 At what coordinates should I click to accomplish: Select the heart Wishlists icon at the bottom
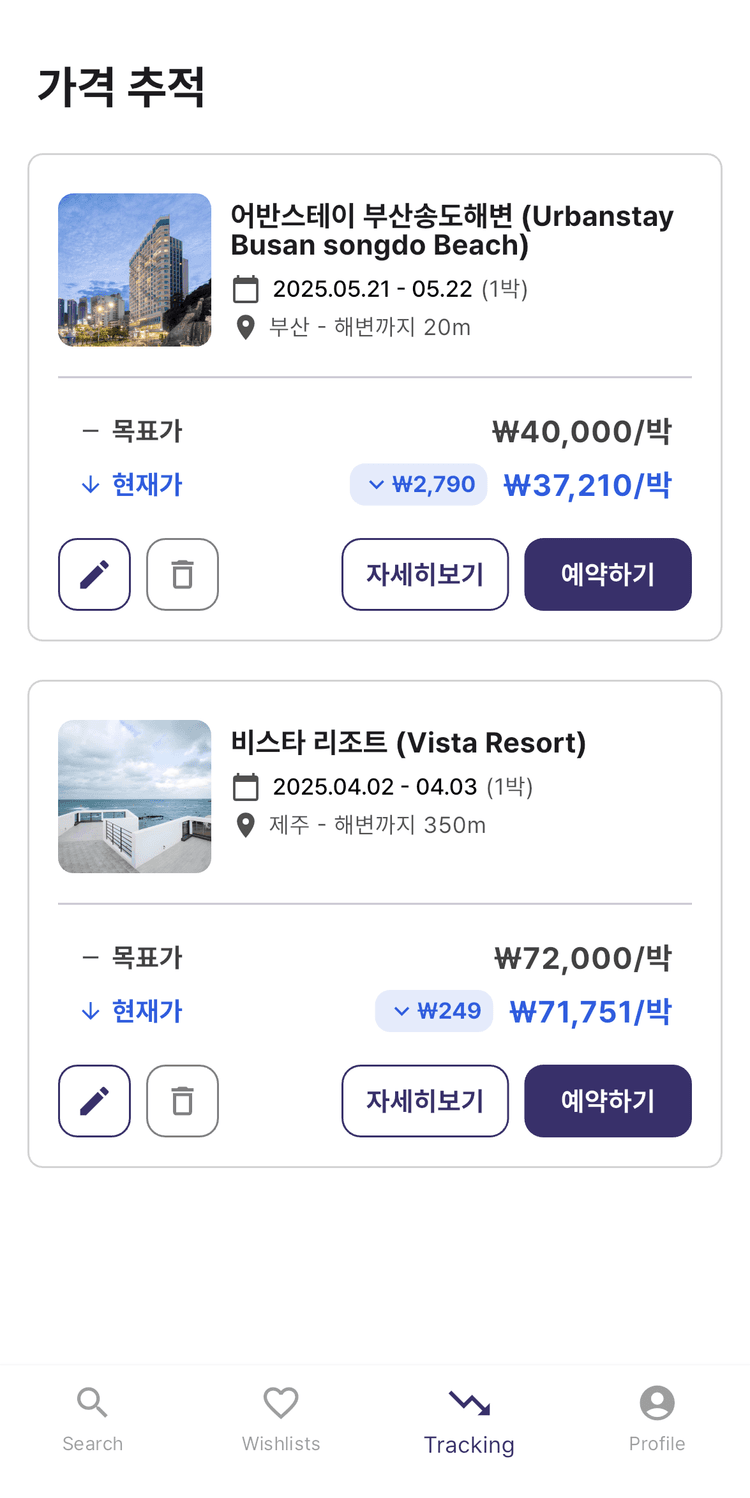point(280,1402)
